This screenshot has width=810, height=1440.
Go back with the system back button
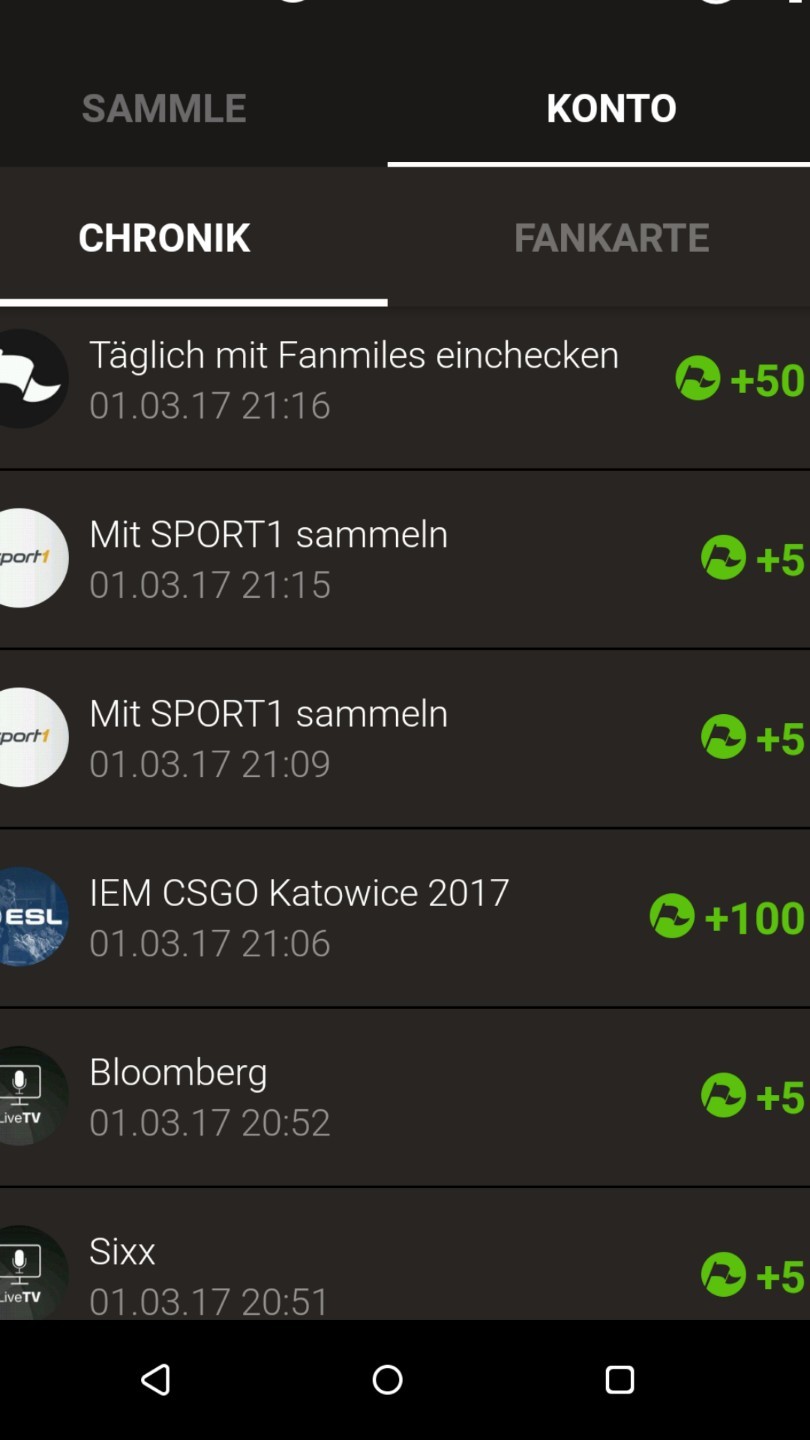(155, 1380)
